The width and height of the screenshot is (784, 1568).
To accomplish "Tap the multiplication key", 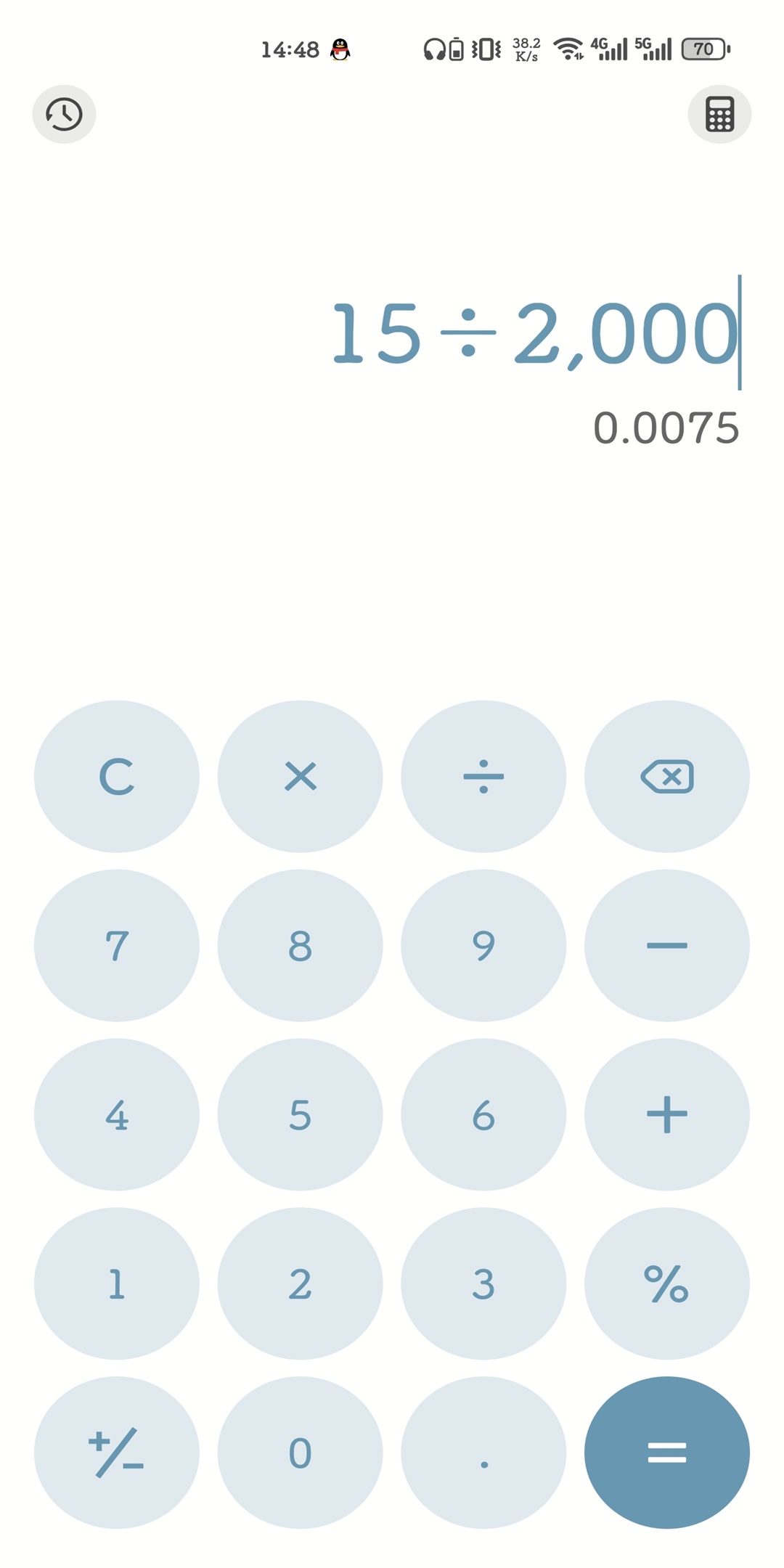I will point(300,776).
